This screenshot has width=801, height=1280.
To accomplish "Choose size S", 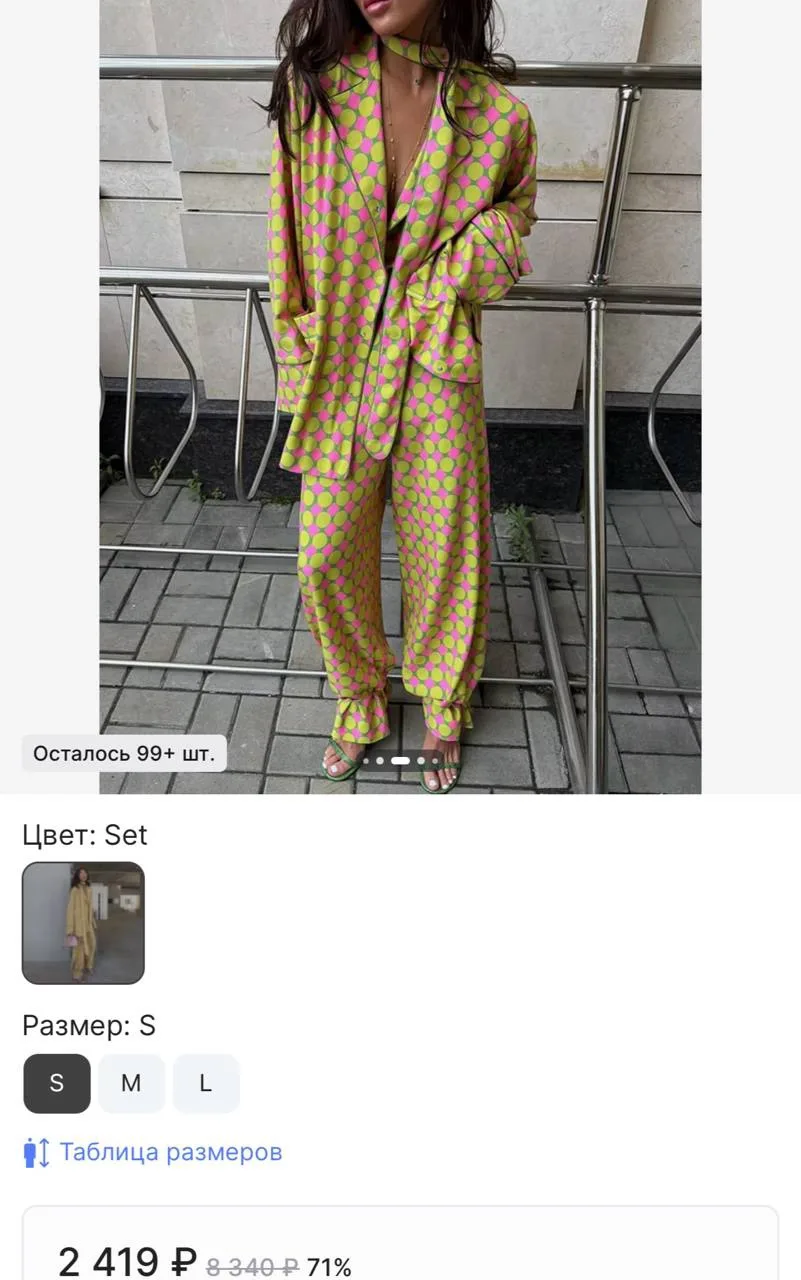I will 57,1083.
